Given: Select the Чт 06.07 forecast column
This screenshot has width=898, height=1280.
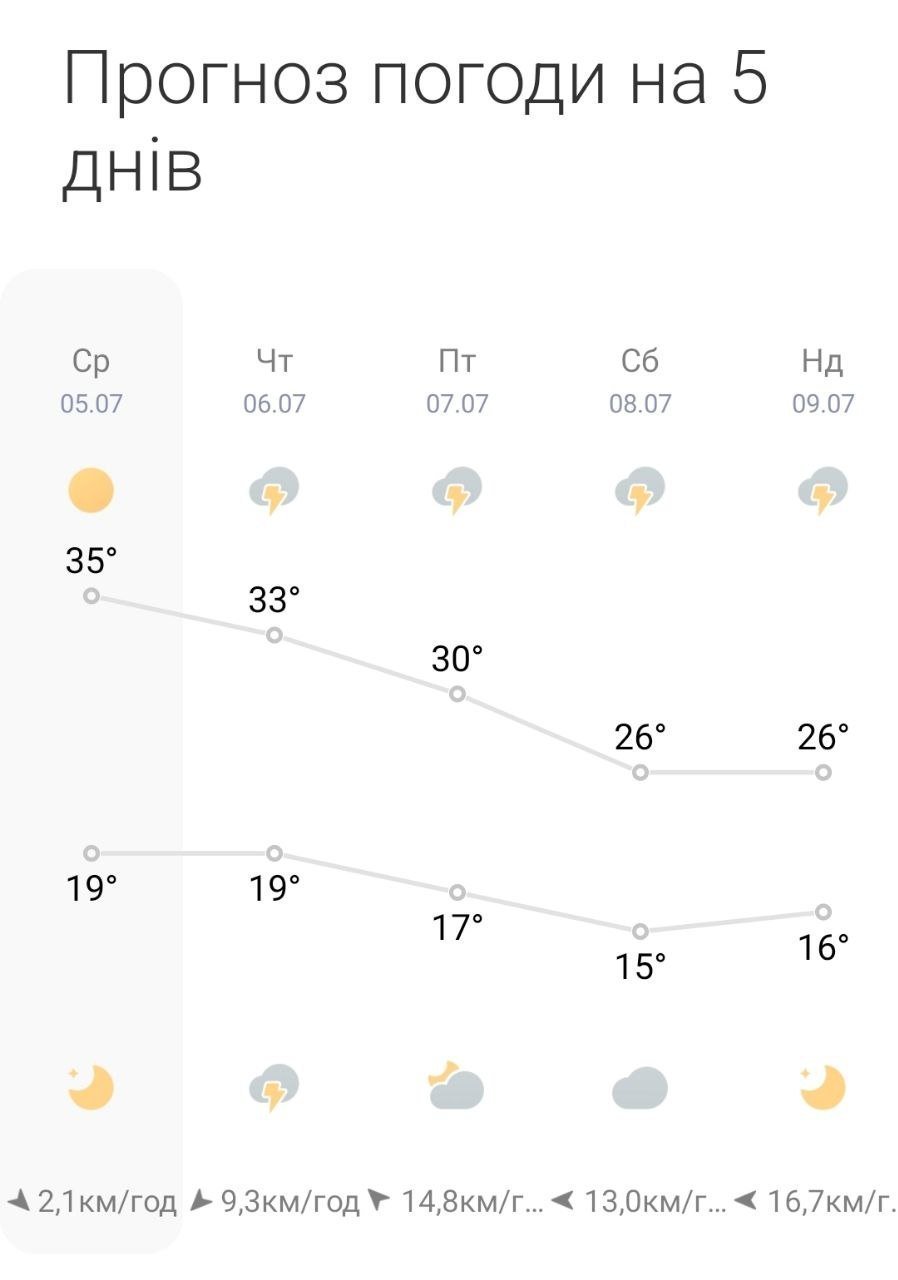Looking at the screenshot, I should pyautogui.click(x=274, y=380).
